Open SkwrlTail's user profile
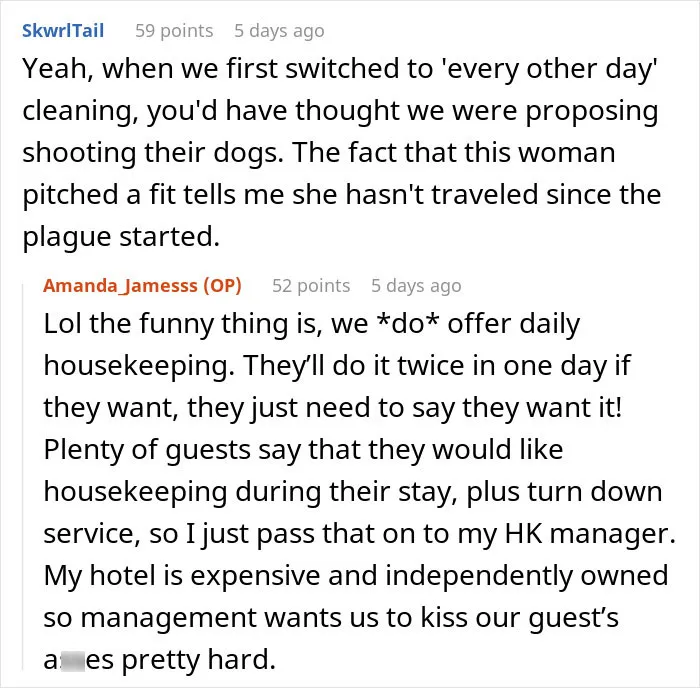Screen dimensions: 700x688 (63, 31)
